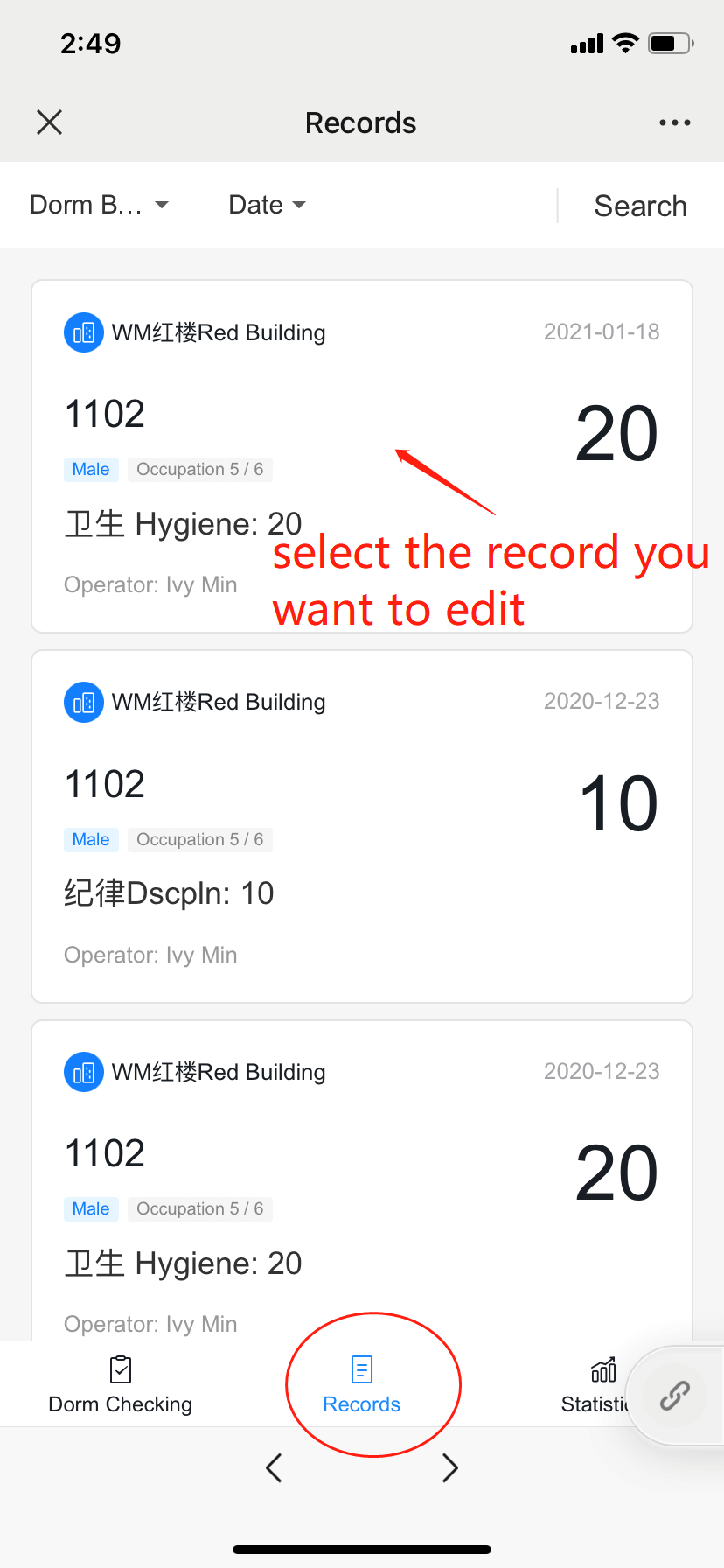Switch to the Statistics tab
This screenshot has width=724, height=1568.
coord(596,1385)
